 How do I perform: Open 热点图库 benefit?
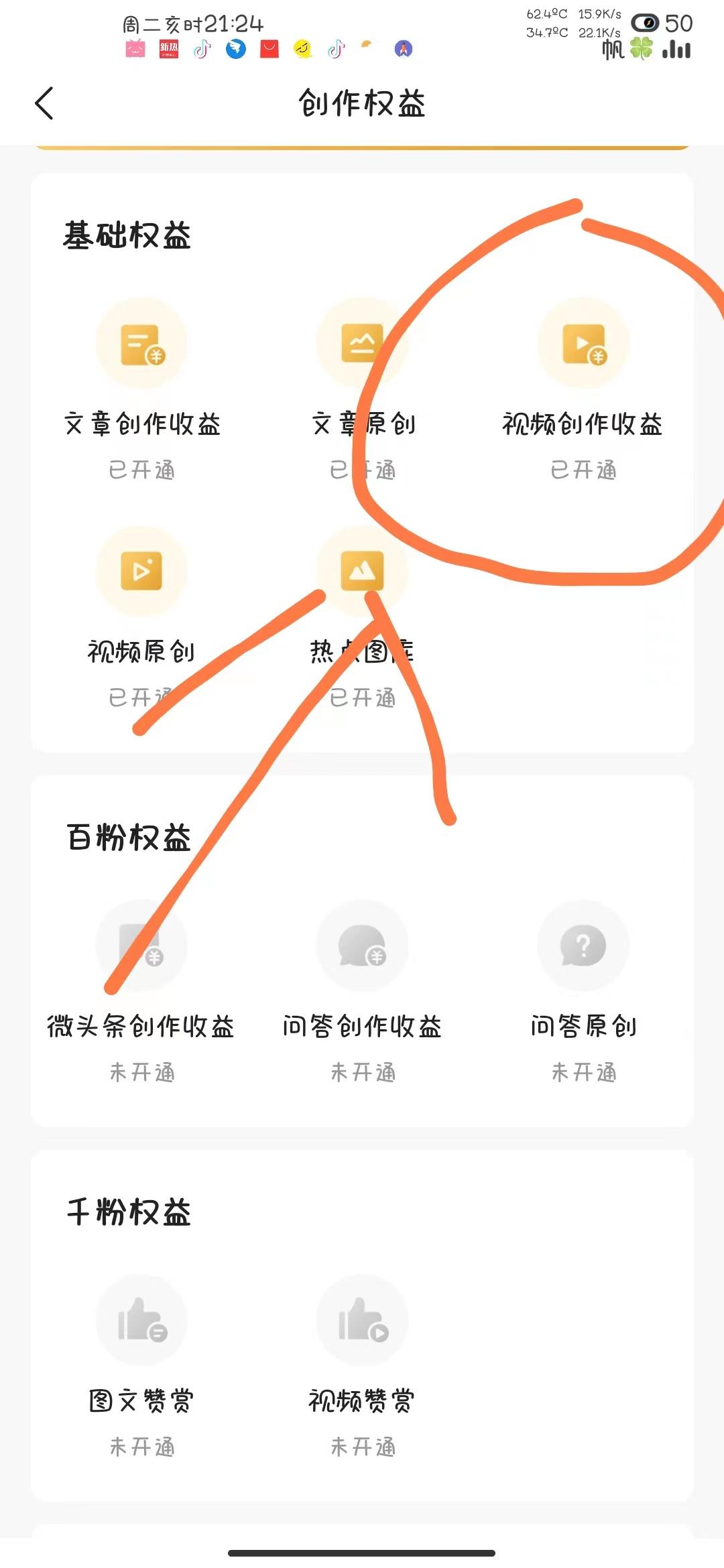coord(362,572)
